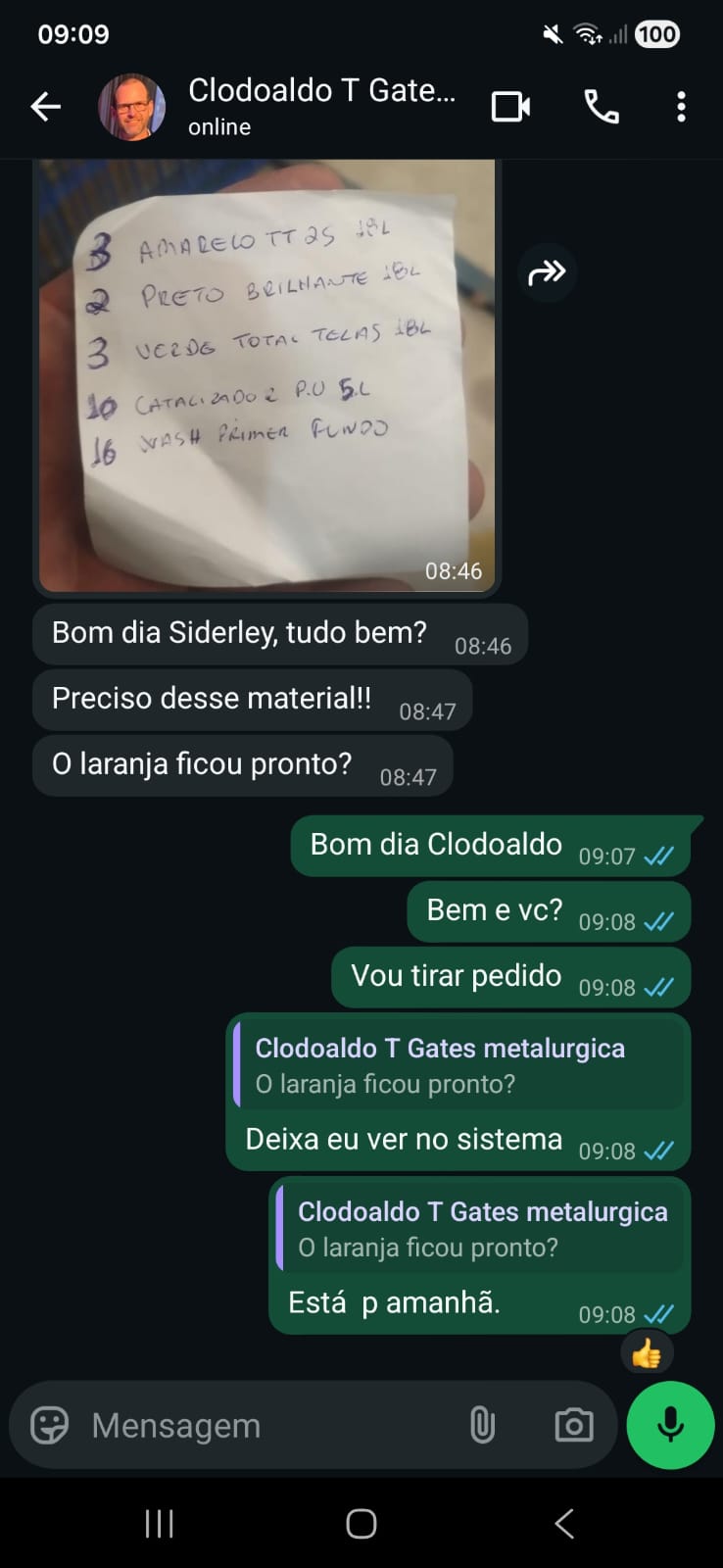Record a voice message
Screen dimensions: 723x1568
point(670,1425)
